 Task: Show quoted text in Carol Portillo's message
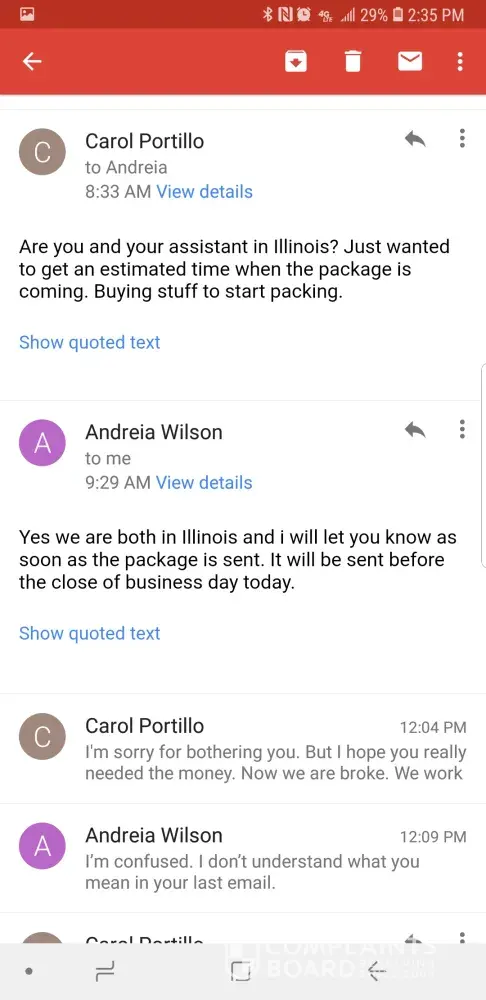pos(89,342)
